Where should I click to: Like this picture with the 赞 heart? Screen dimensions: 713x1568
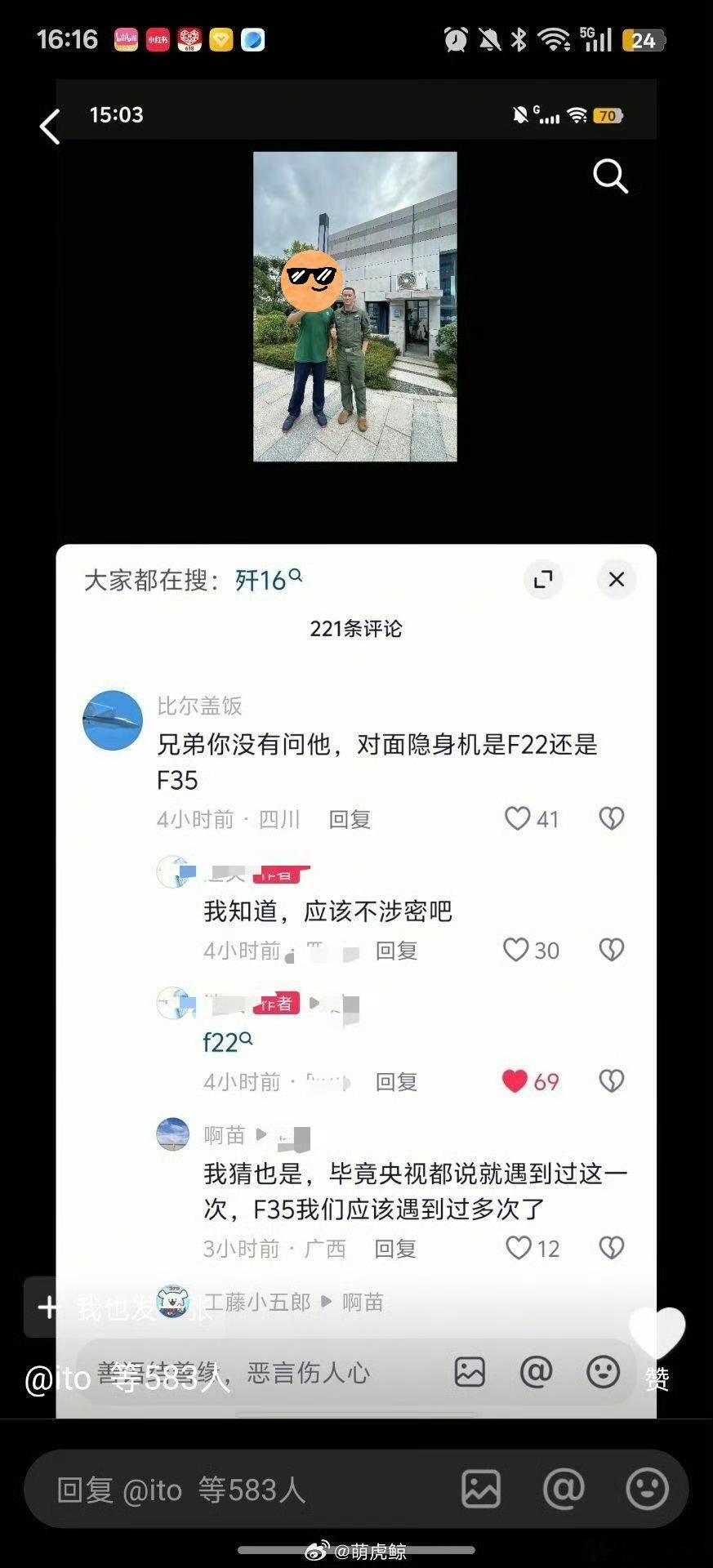point(657,1332)
